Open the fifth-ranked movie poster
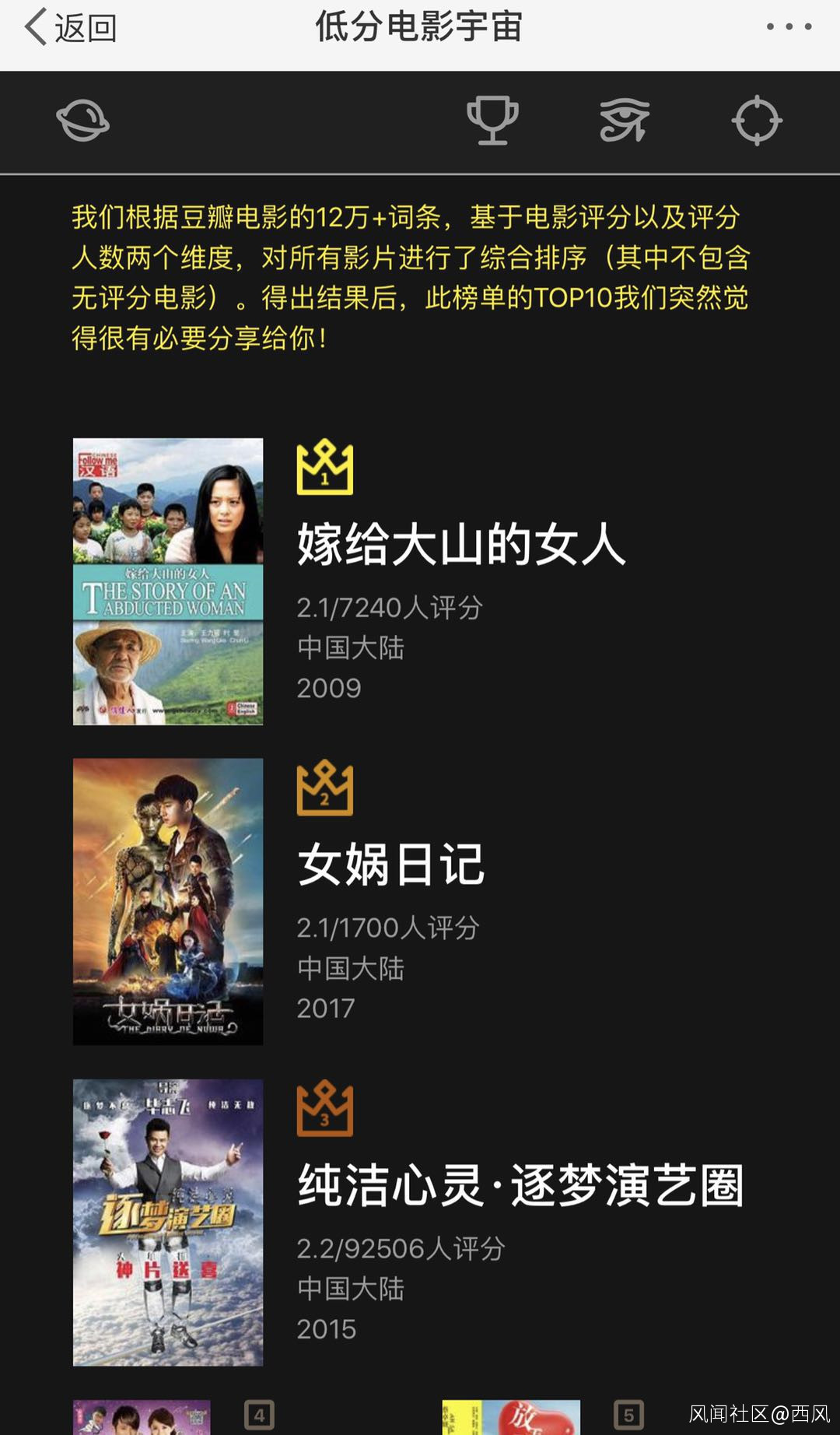 click(511, 1418)
